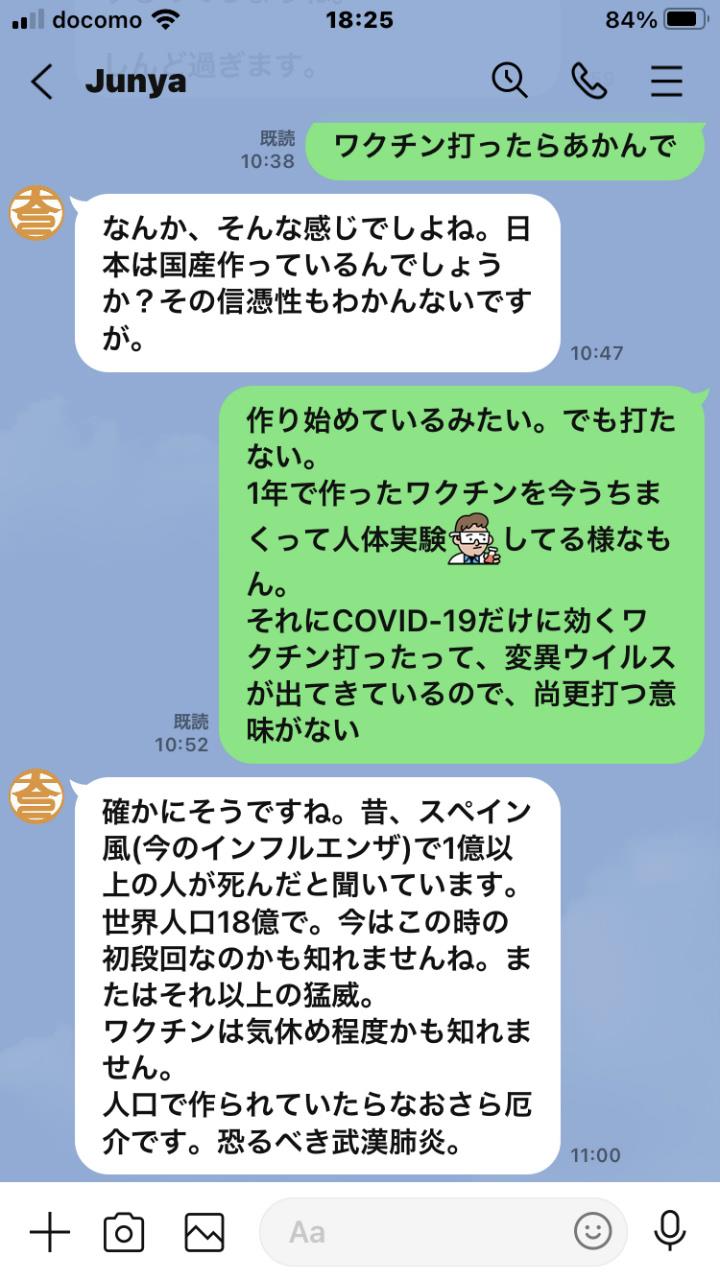View Junya's profile from top avatar

[x=37, y=213]
